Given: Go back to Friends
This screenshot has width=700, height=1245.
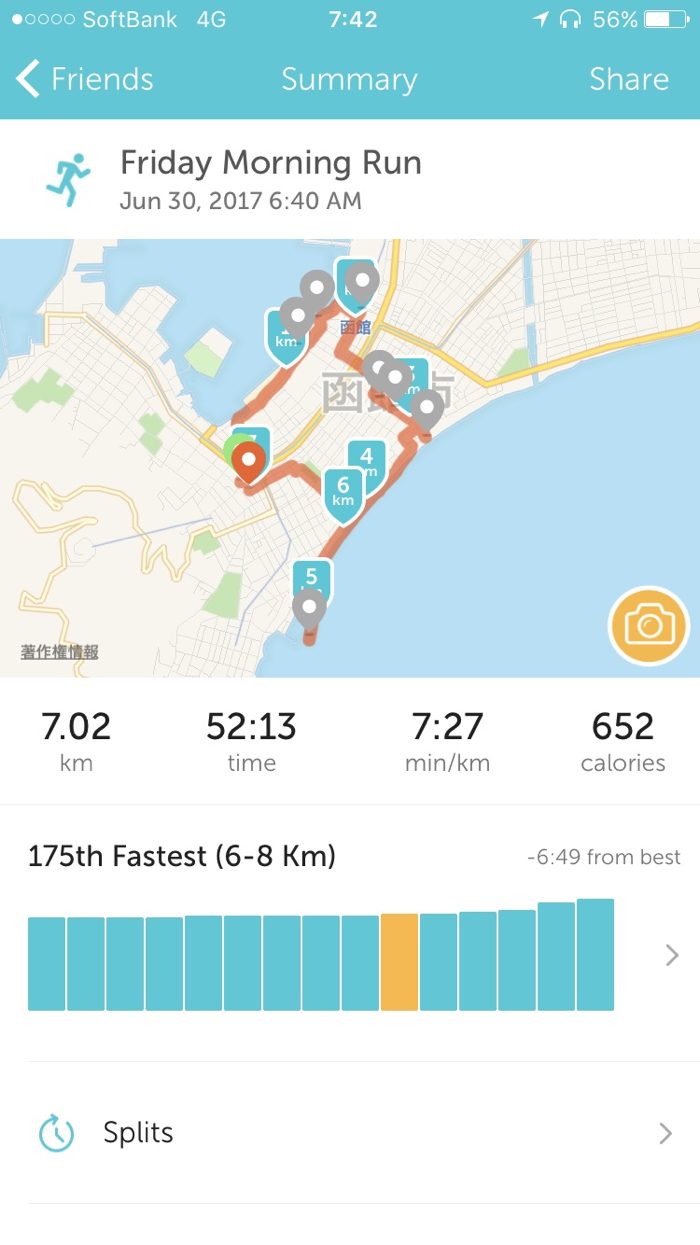Looking at the screenshot, I should [x=85, y=79].
